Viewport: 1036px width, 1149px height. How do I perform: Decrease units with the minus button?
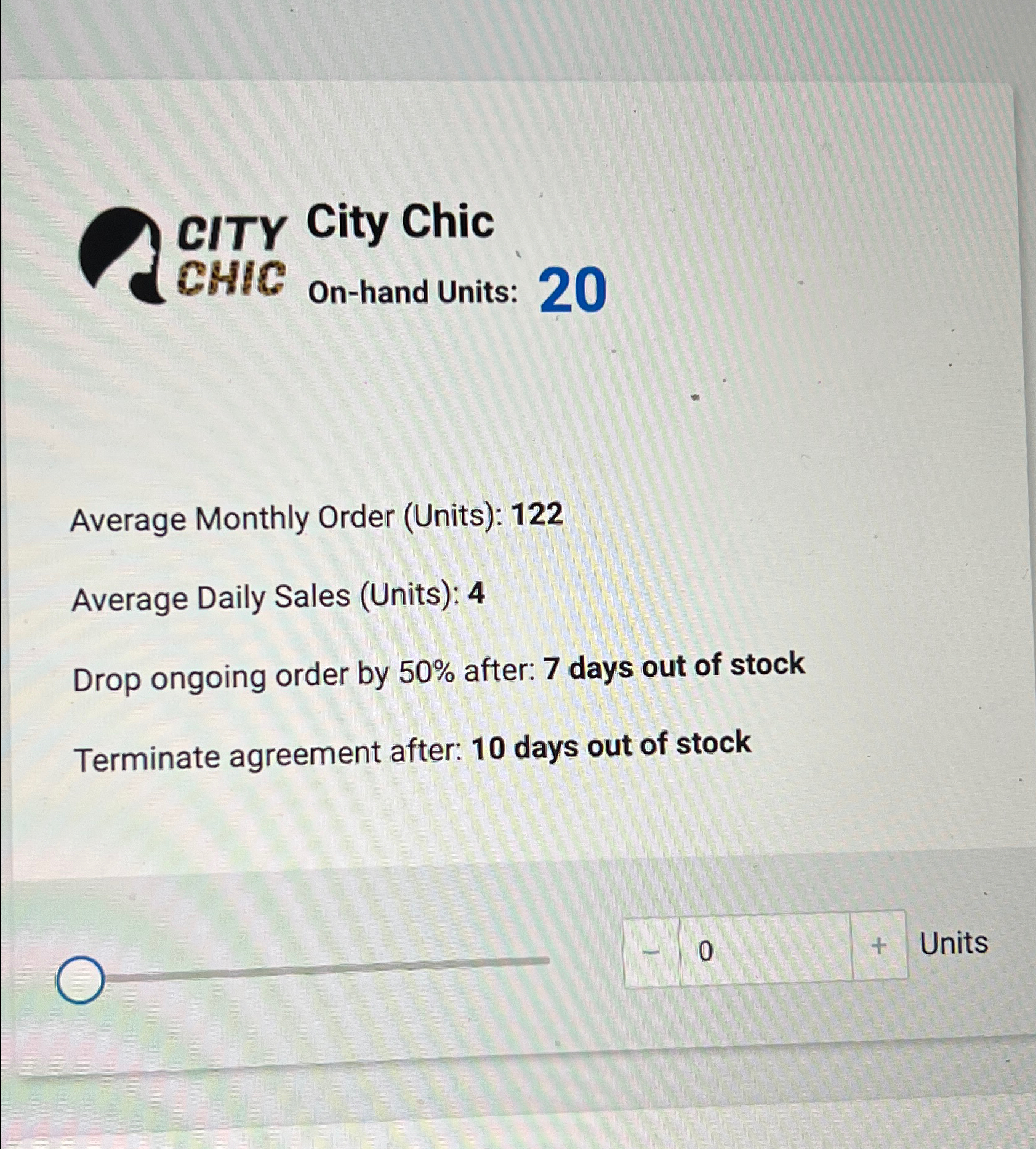(x=651, y=952)
